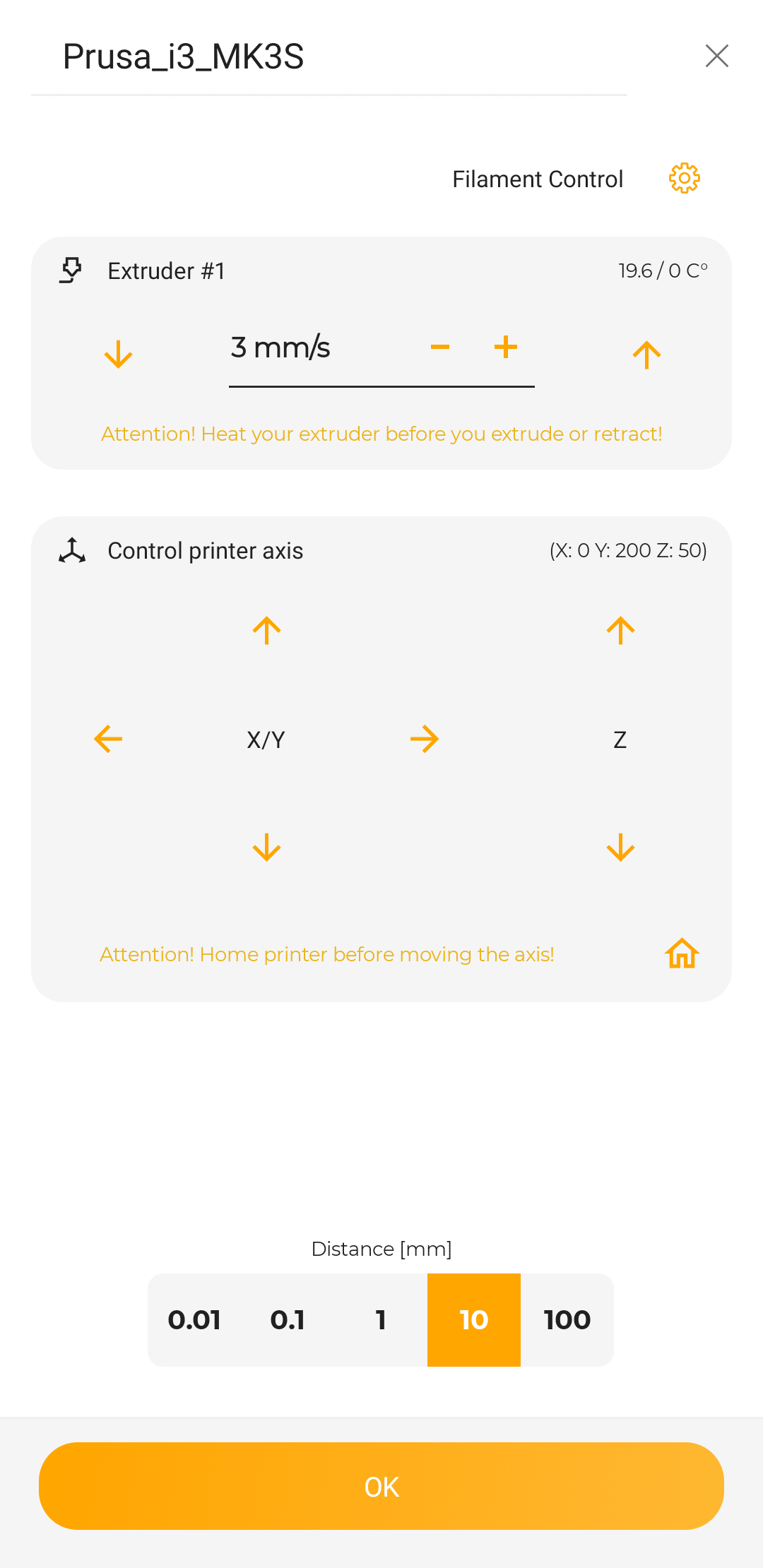Open Filament Control settings gear
The image size is (763, 1568).
(684, 179)
